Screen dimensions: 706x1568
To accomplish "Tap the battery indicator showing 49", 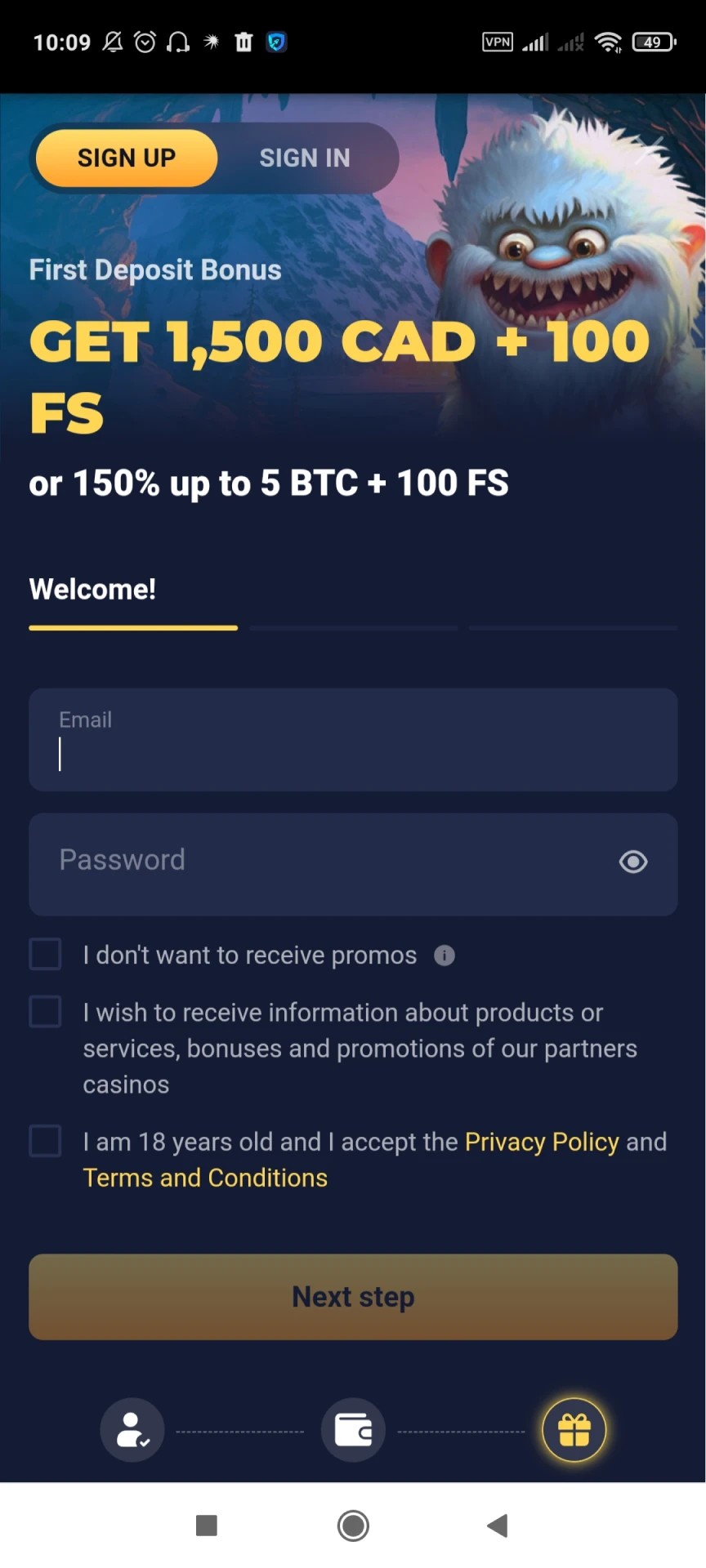I will click(653, 41).
